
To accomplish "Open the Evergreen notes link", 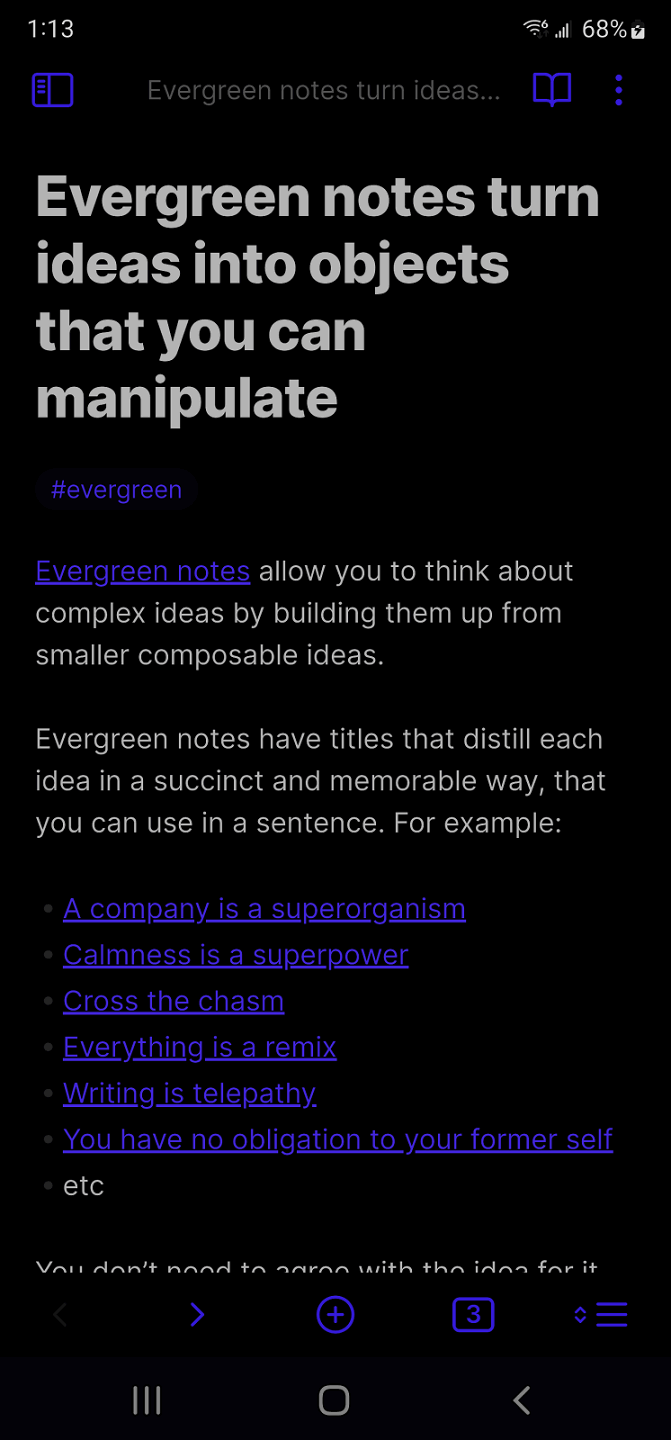I will (142, 571).
